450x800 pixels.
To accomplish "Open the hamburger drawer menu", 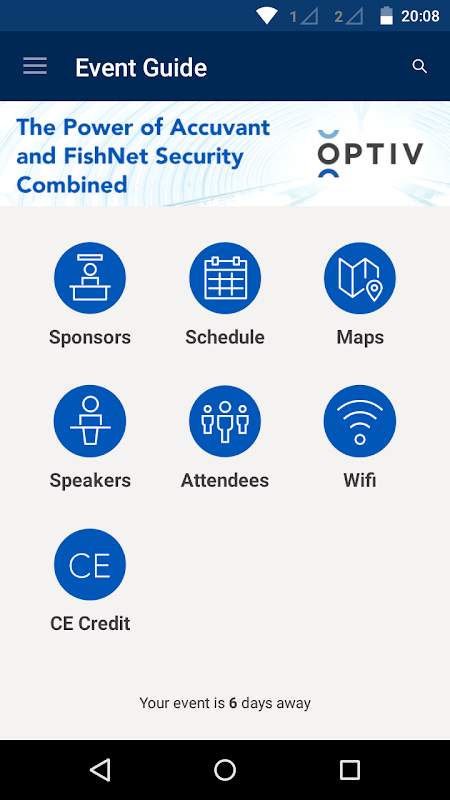I will point(35,66).
